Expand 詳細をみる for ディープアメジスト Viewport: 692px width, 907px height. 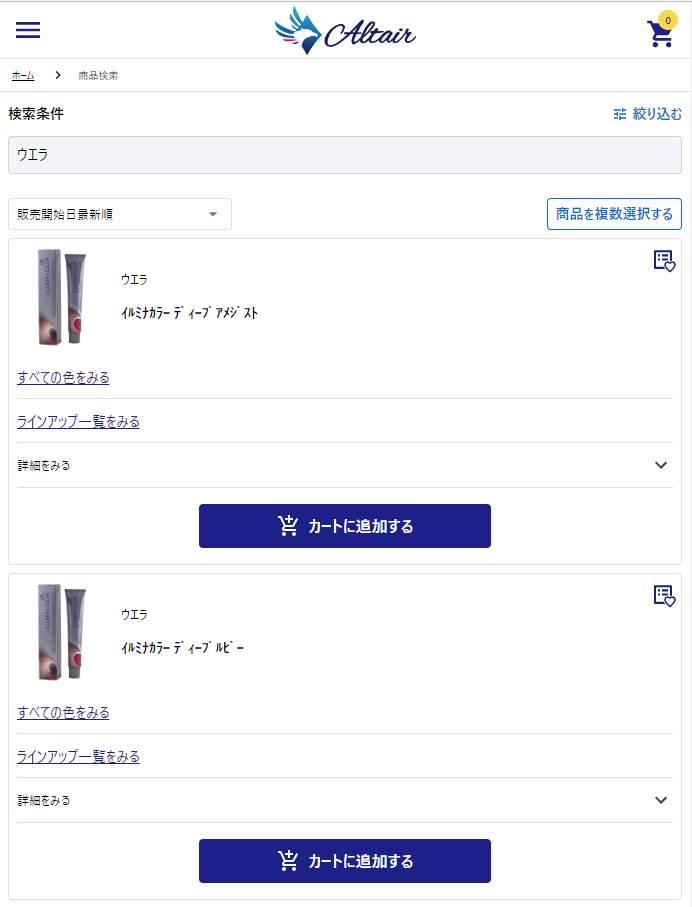[x=345, y=465]
